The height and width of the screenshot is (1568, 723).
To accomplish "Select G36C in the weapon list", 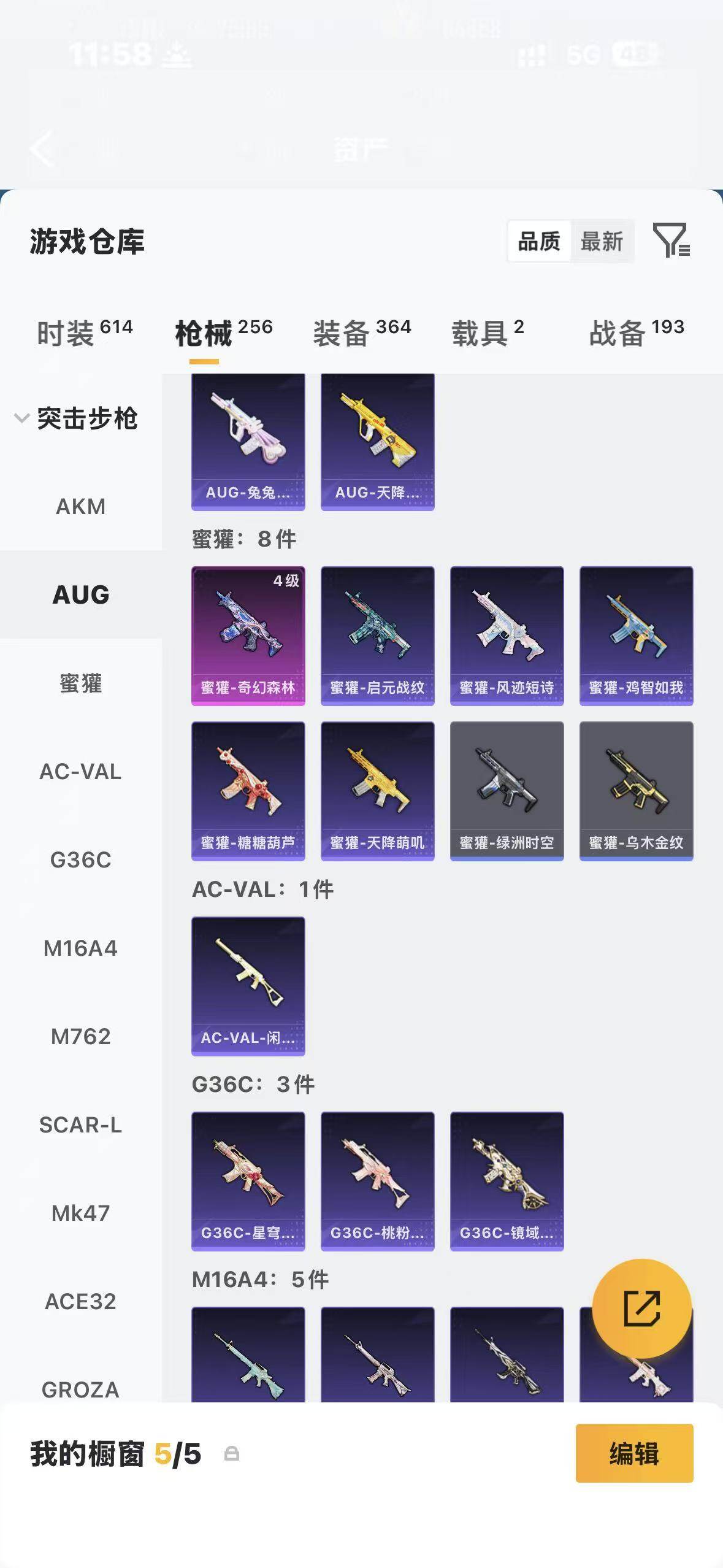I will tap(80, 860).
